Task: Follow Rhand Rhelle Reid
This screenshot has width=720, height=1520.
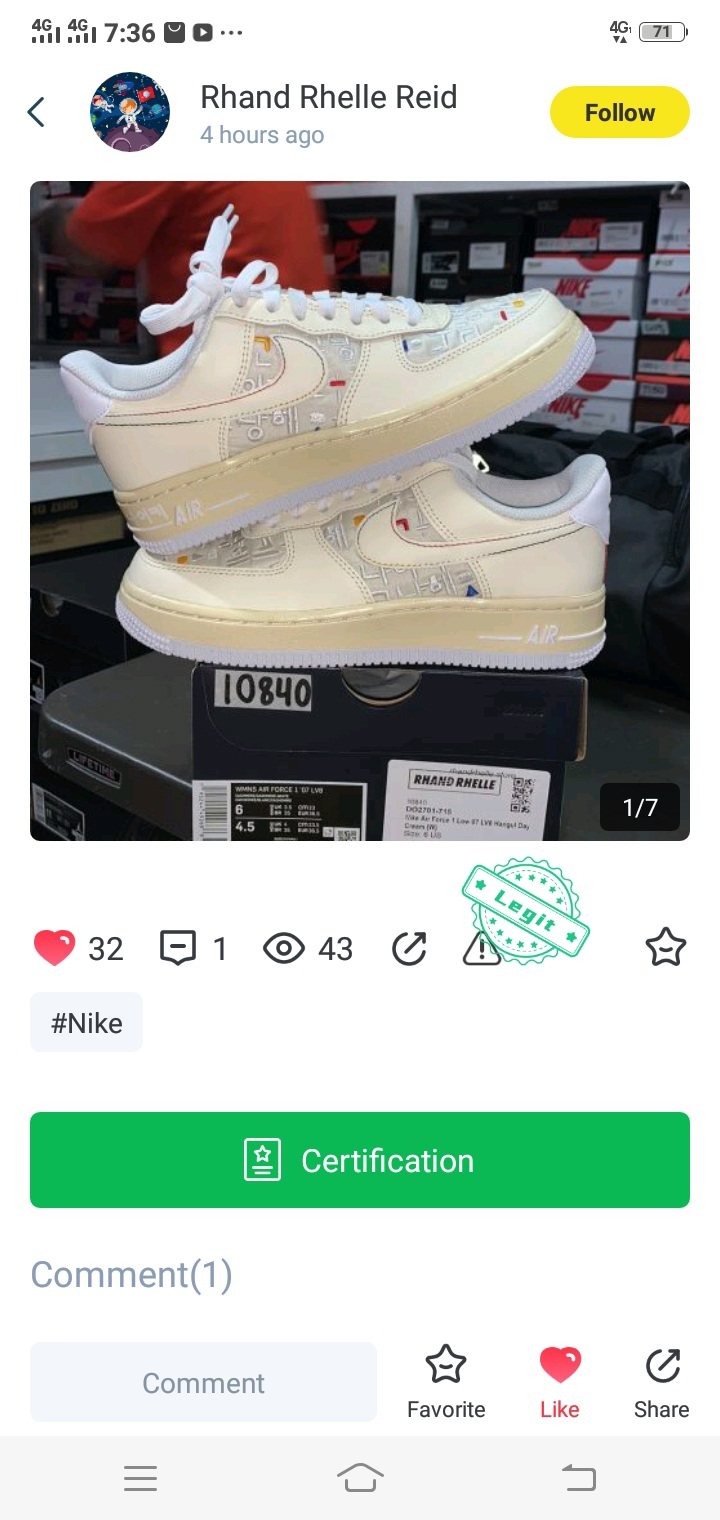Action: point(619,112)
